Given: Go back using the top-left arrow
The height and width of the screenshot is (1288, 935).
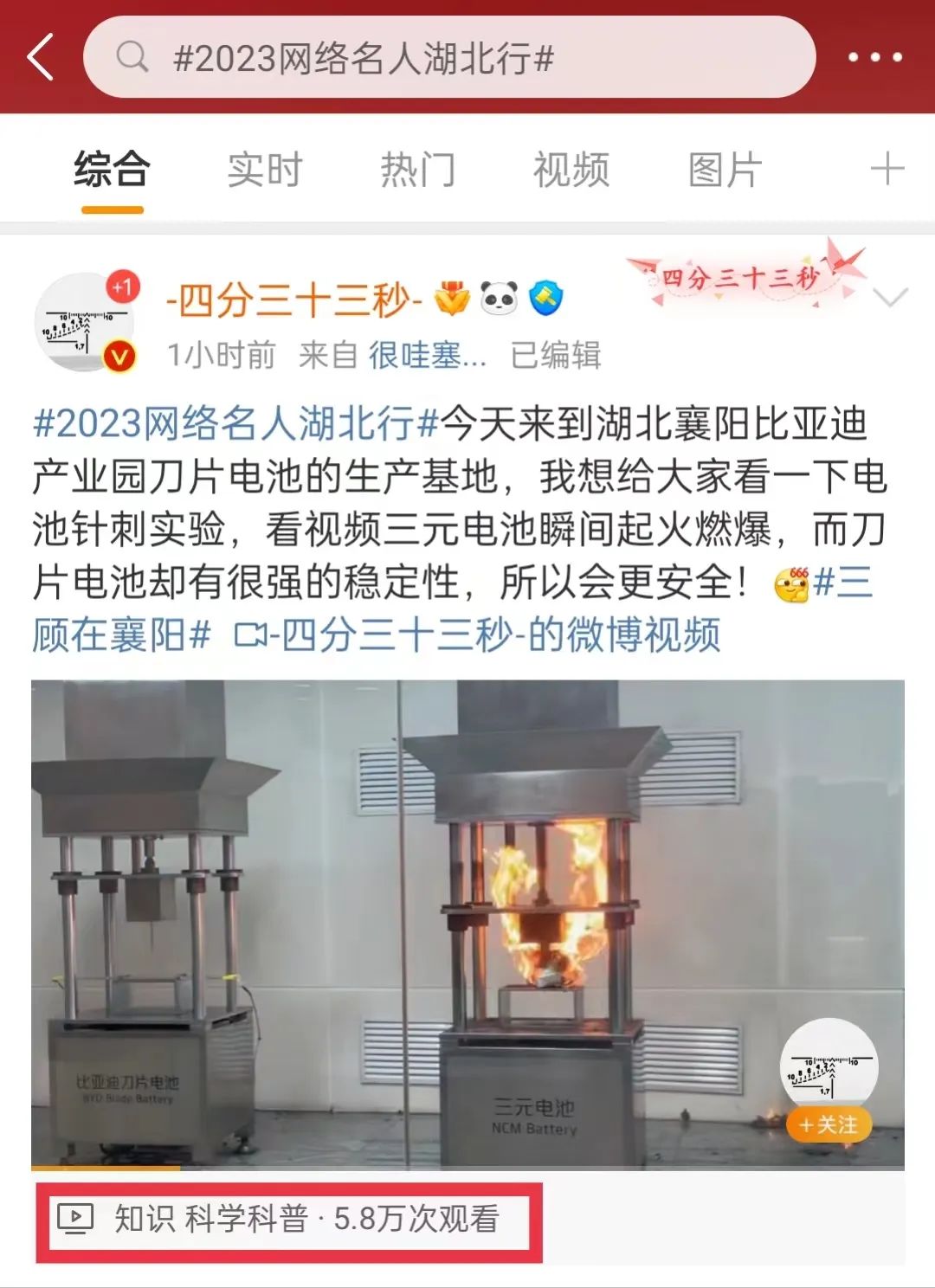Looking at the screenshot, I should [x=41, y=57].
